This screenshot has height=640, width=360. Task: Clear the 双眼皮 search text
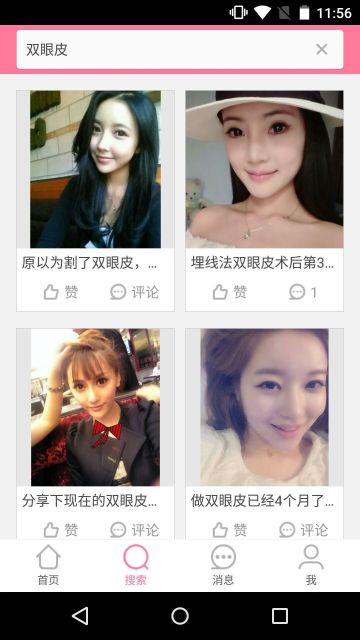click(x=322, y=49)
